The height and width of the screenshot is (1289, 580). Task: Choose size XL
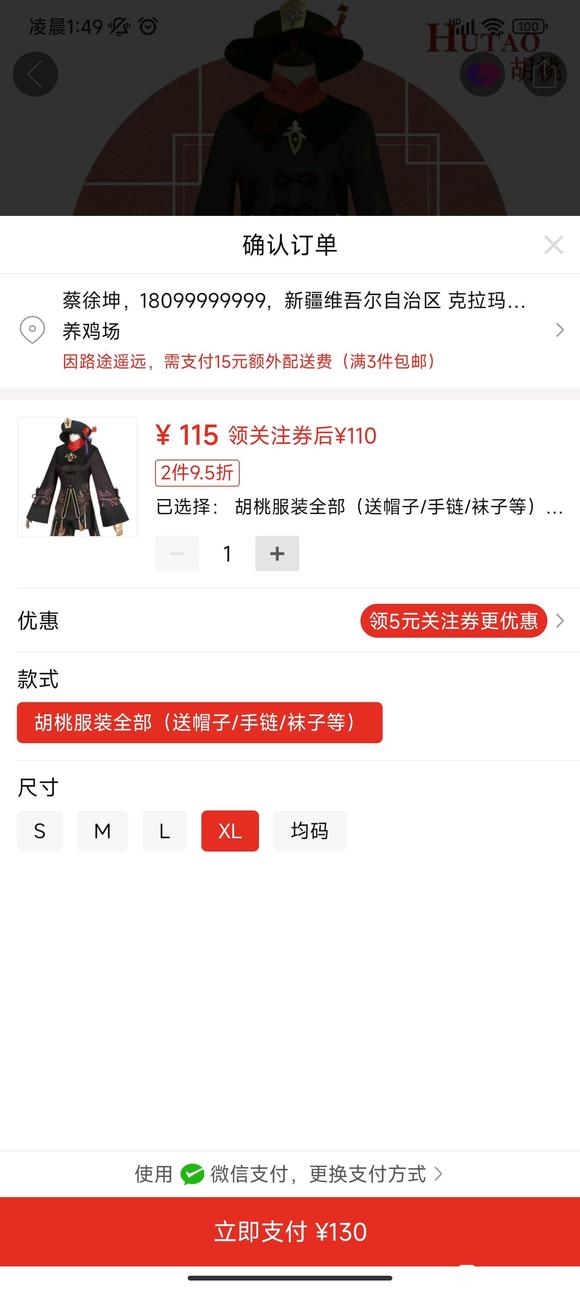(230, 831)
